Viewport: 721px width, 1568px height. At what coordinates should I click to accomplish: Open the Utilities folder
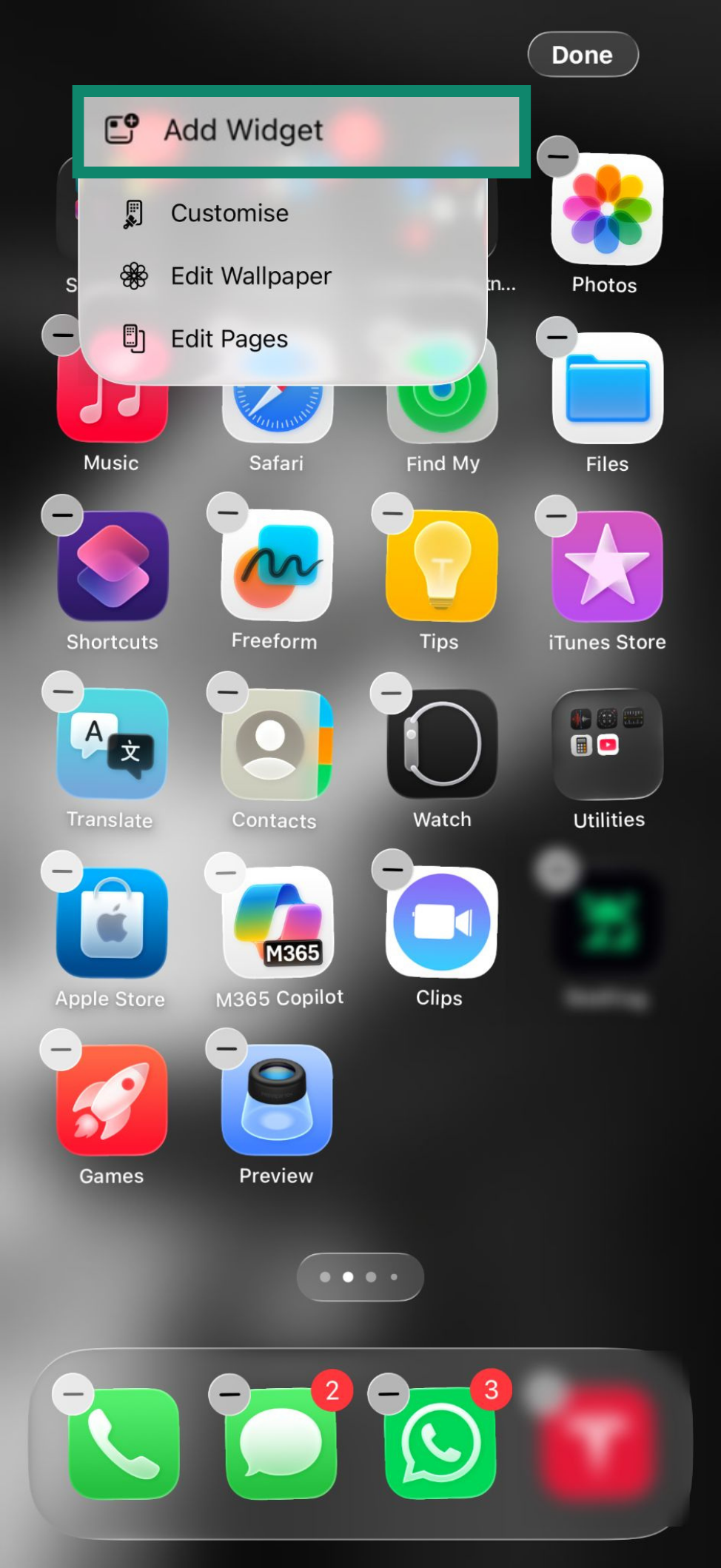(607, 744)
